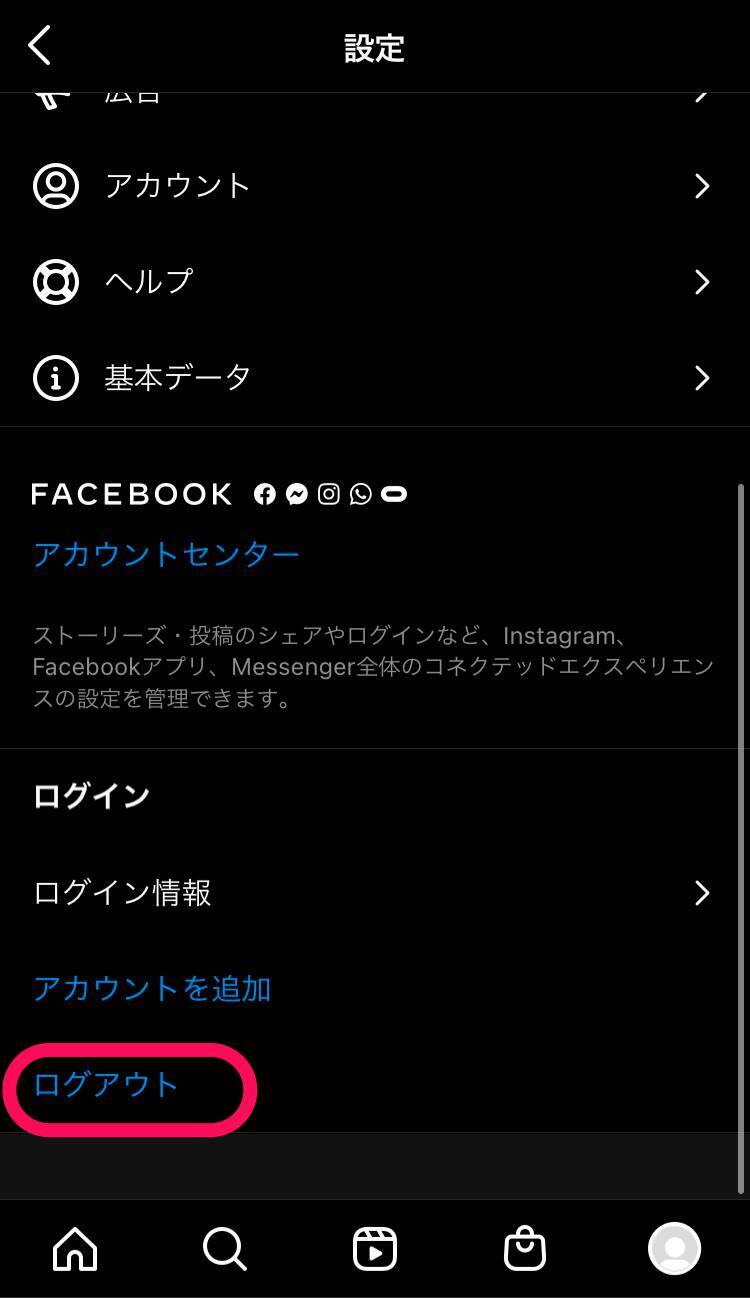Tap ログアウト to log out
Viewport: 750px width, 1298px height.
(106, 1085)
